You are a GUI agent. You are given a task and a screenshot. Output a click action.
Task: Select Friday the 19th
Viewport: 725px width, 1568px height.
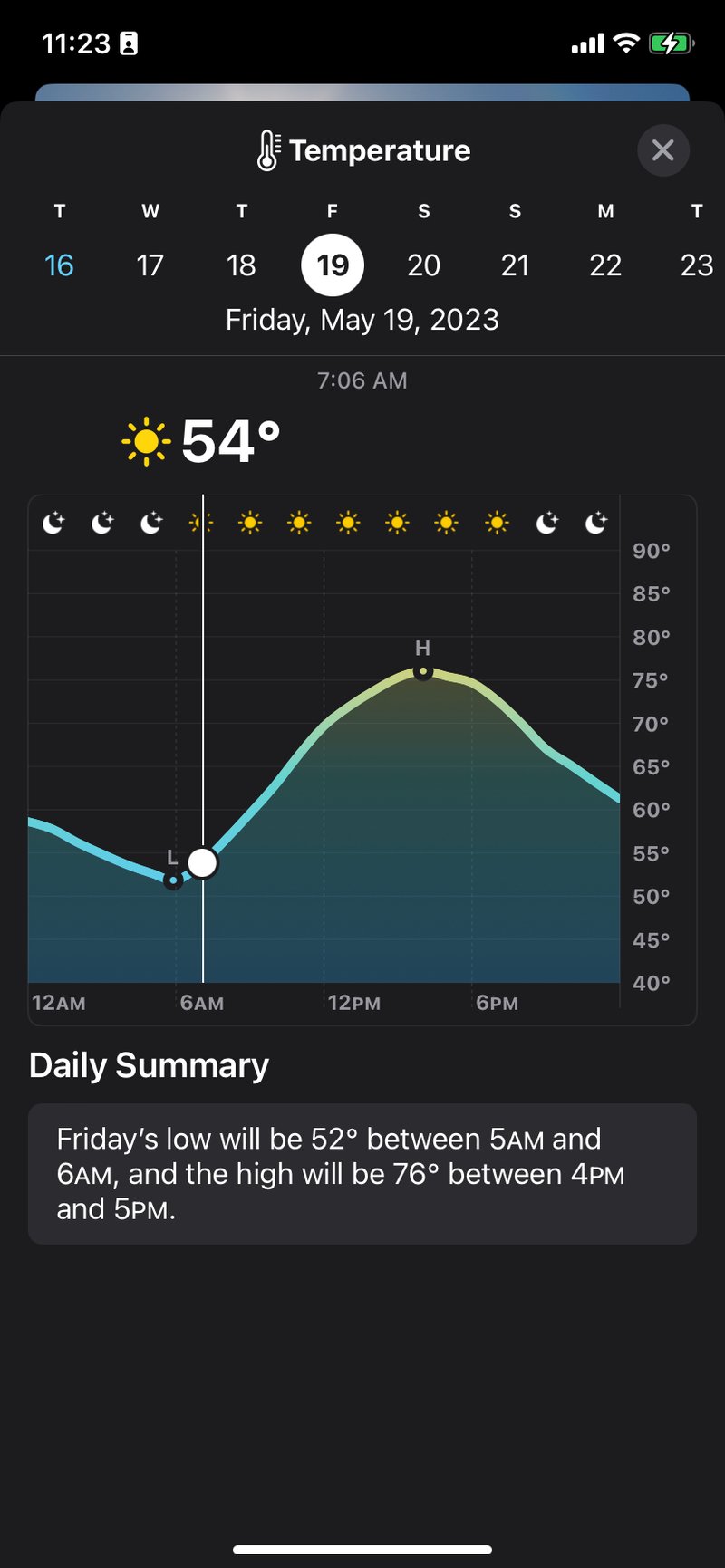[x=333, y=265]
